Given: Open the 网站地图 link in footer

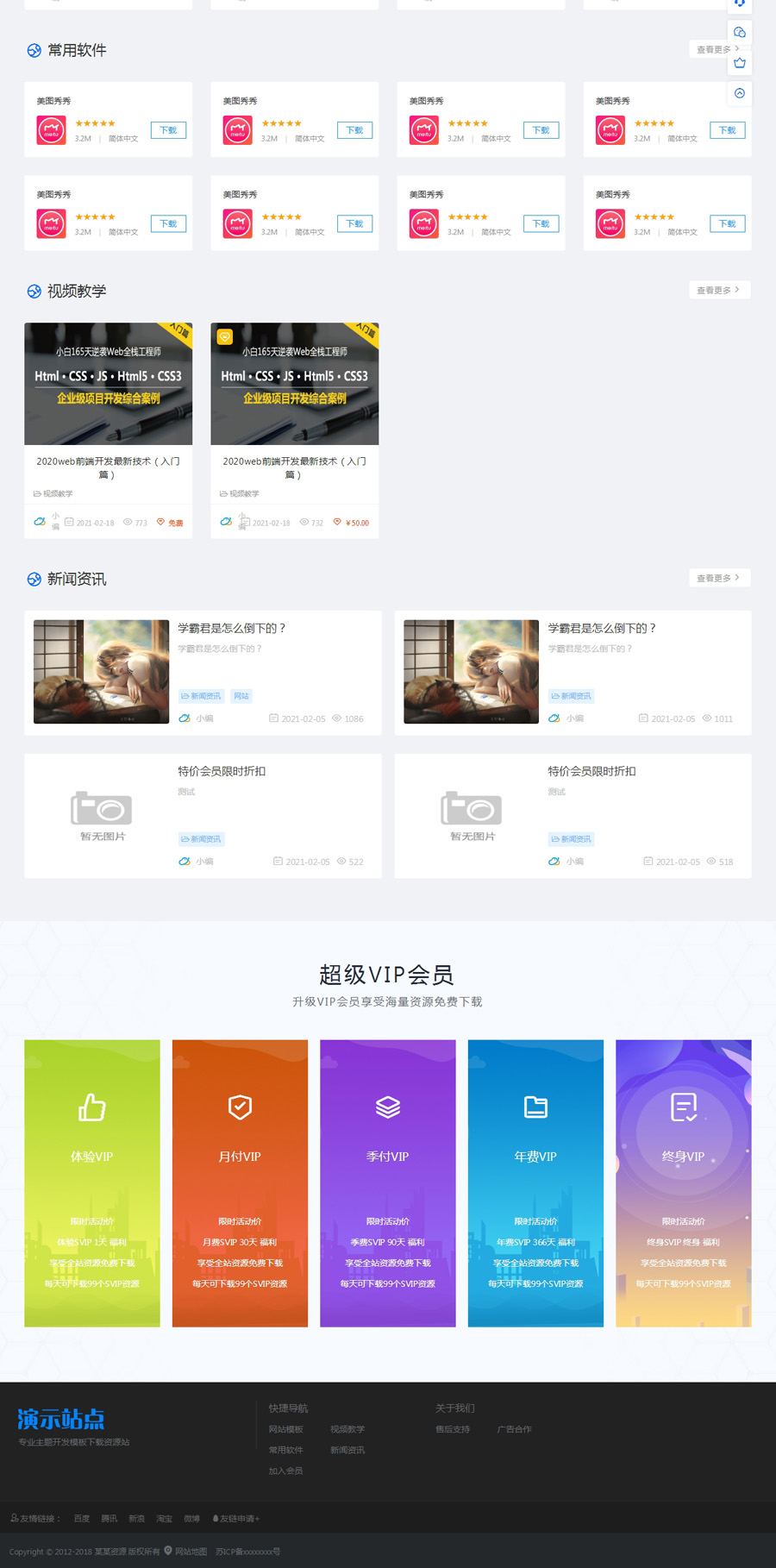Looking at the screenshot, I should click(x=191, y=1552).
